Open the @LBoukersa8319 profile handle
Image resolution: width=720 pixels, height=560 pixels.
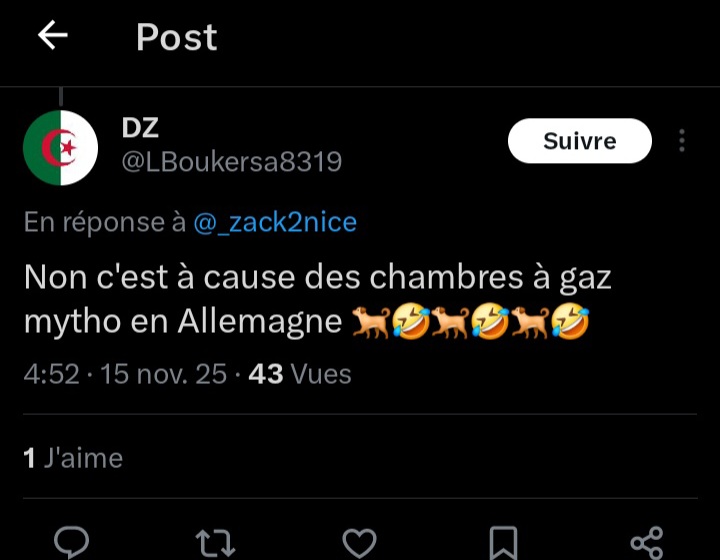tap(232, 162)
